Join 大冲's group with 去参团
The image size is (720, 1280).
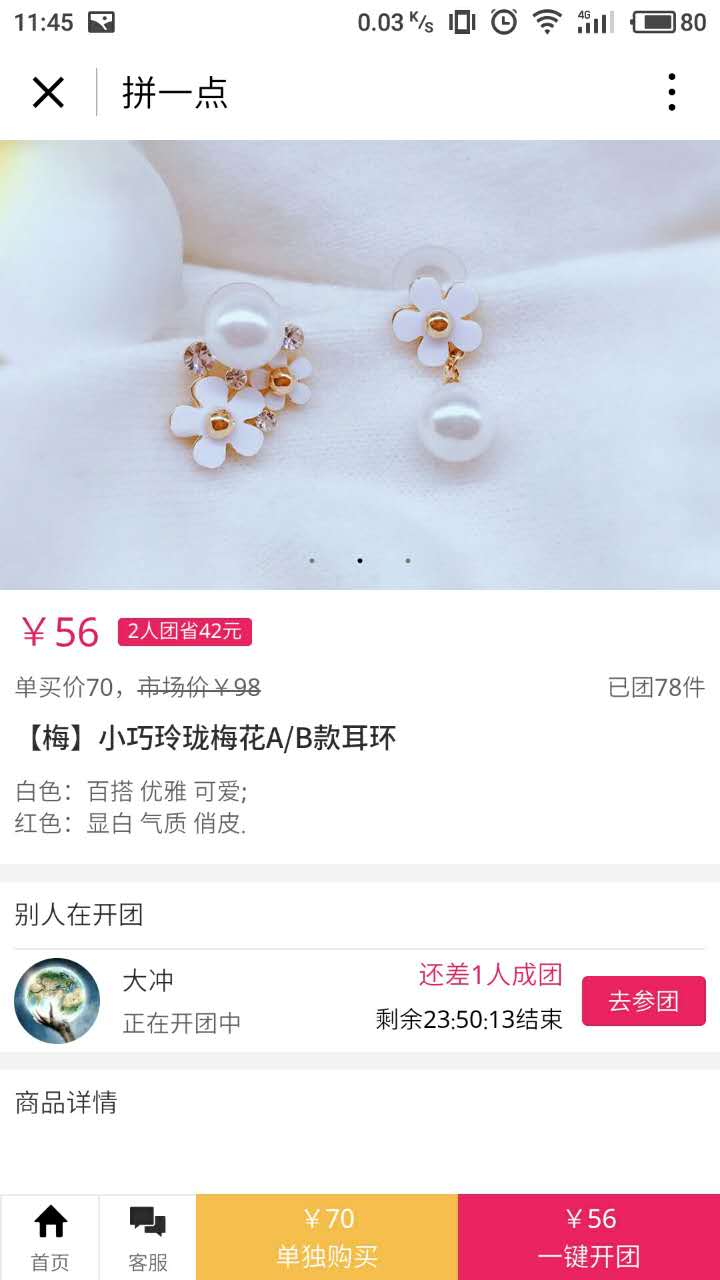643,1001
